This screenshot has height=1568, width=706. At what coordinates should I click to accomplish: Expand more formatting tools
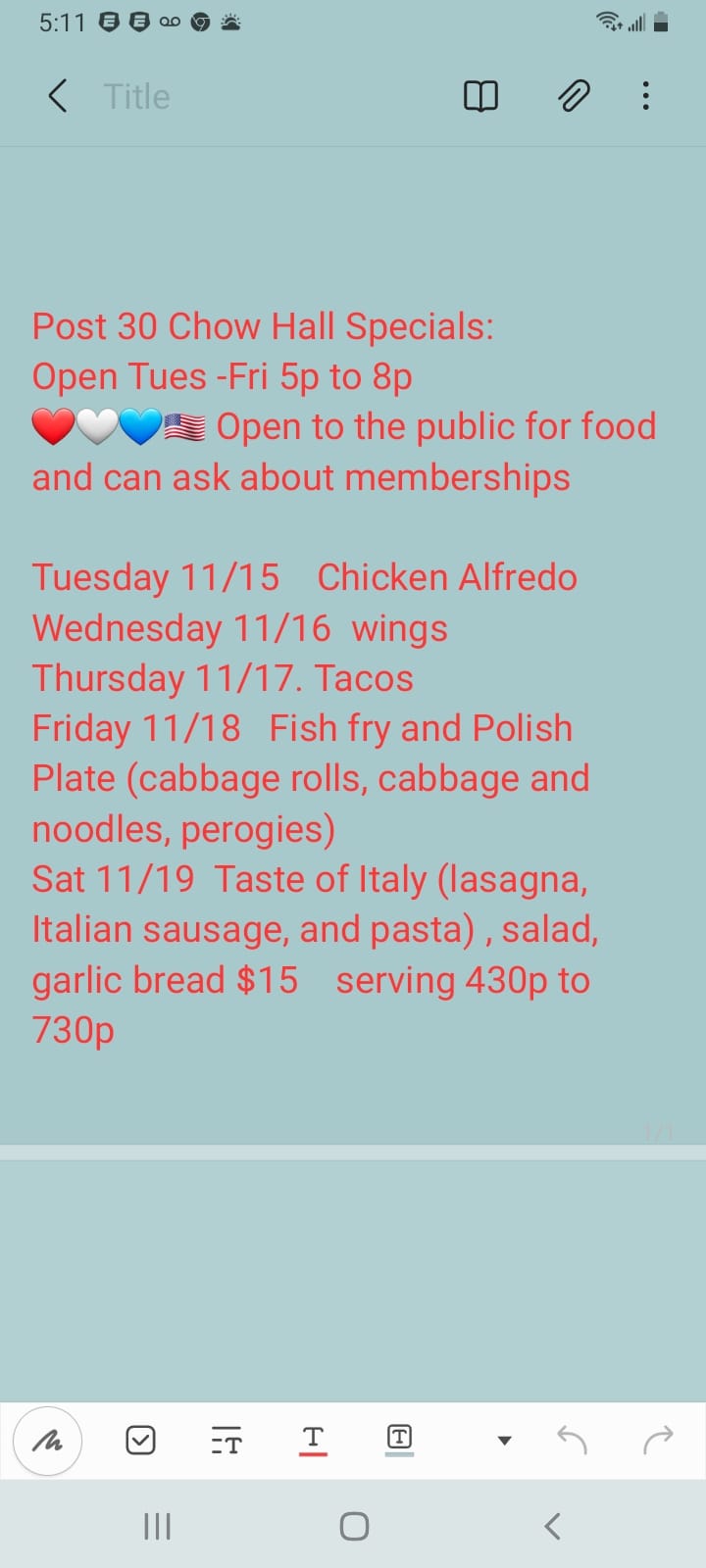[504, 1441]
